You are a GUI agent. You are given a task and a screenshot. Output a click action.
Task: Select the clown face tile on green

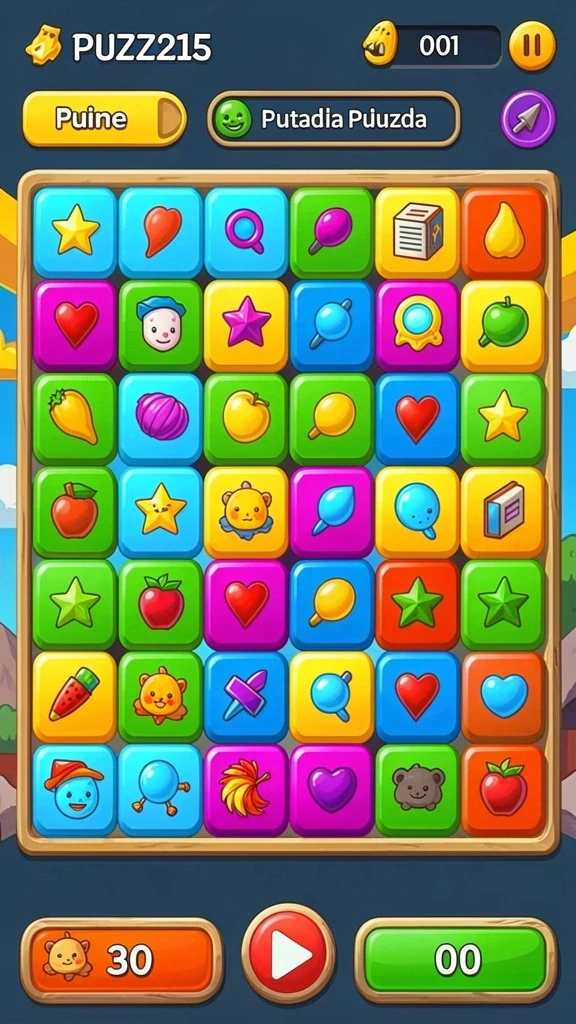(x=161, y=325)
